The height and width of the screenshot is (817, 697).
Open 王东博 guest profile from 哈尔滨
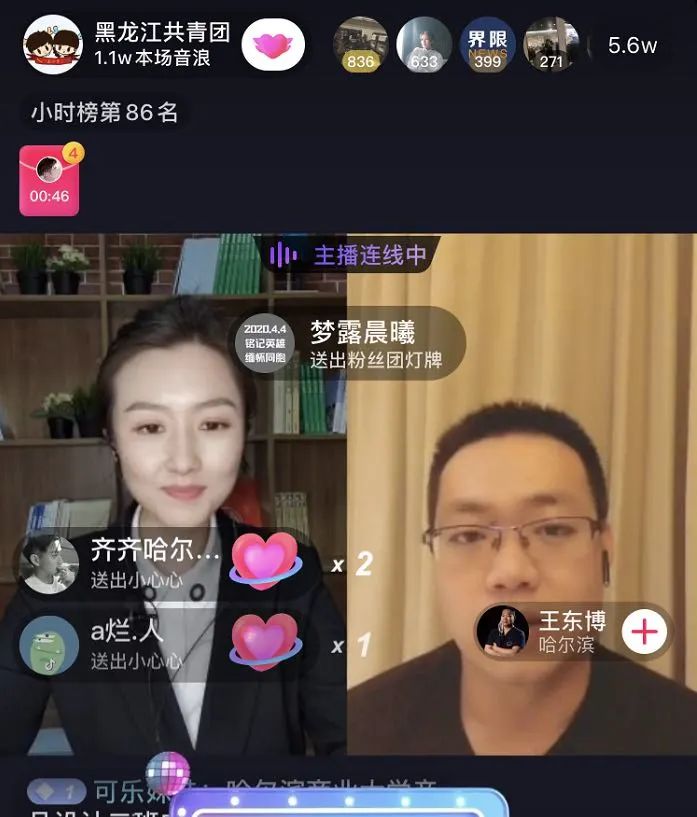[503, 632]
